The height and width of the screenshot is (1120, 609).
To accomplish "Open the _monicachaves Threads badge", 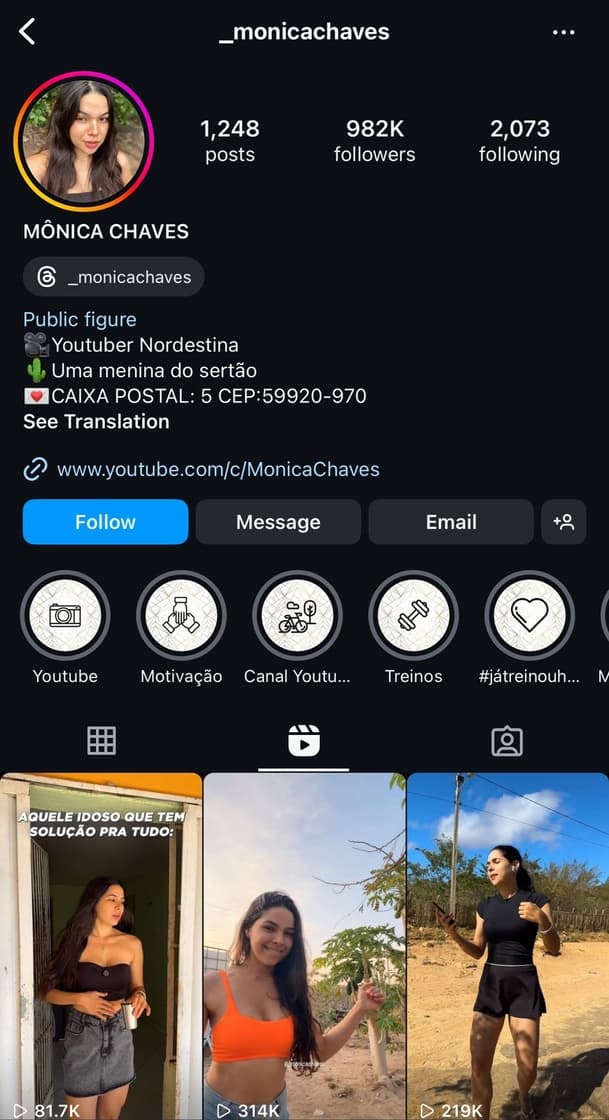I will [114, 277].
